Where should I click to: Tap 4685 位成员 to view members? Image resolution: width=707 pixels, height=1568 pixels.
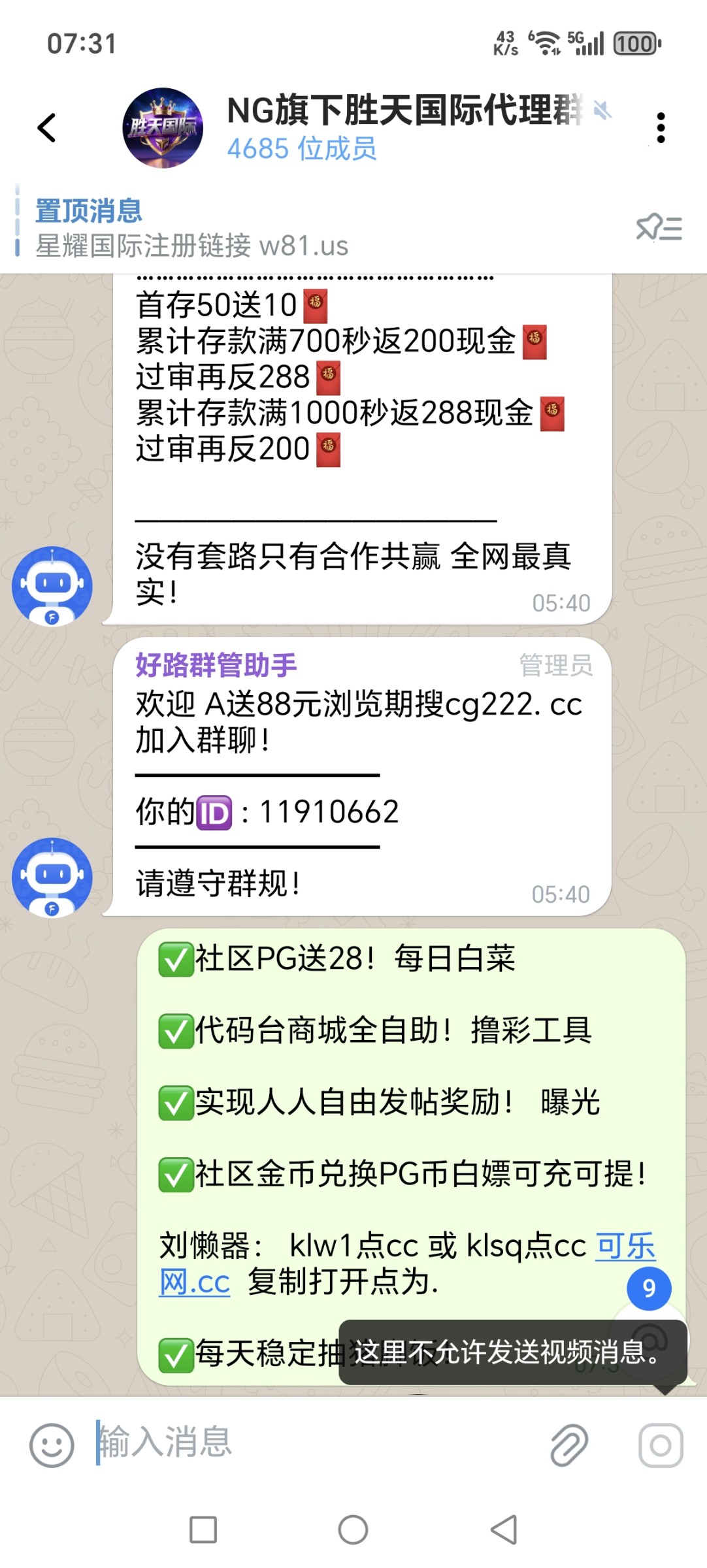302,150
